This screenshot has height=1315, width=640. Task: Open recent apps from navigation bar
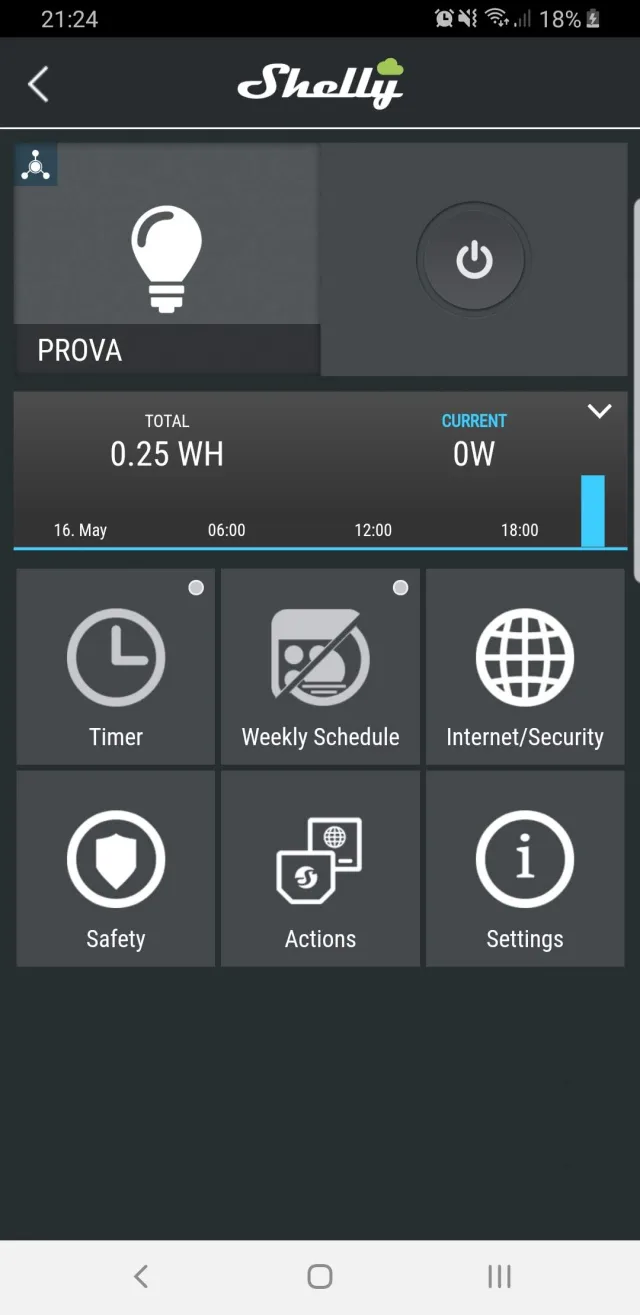tap(499, 1276)
